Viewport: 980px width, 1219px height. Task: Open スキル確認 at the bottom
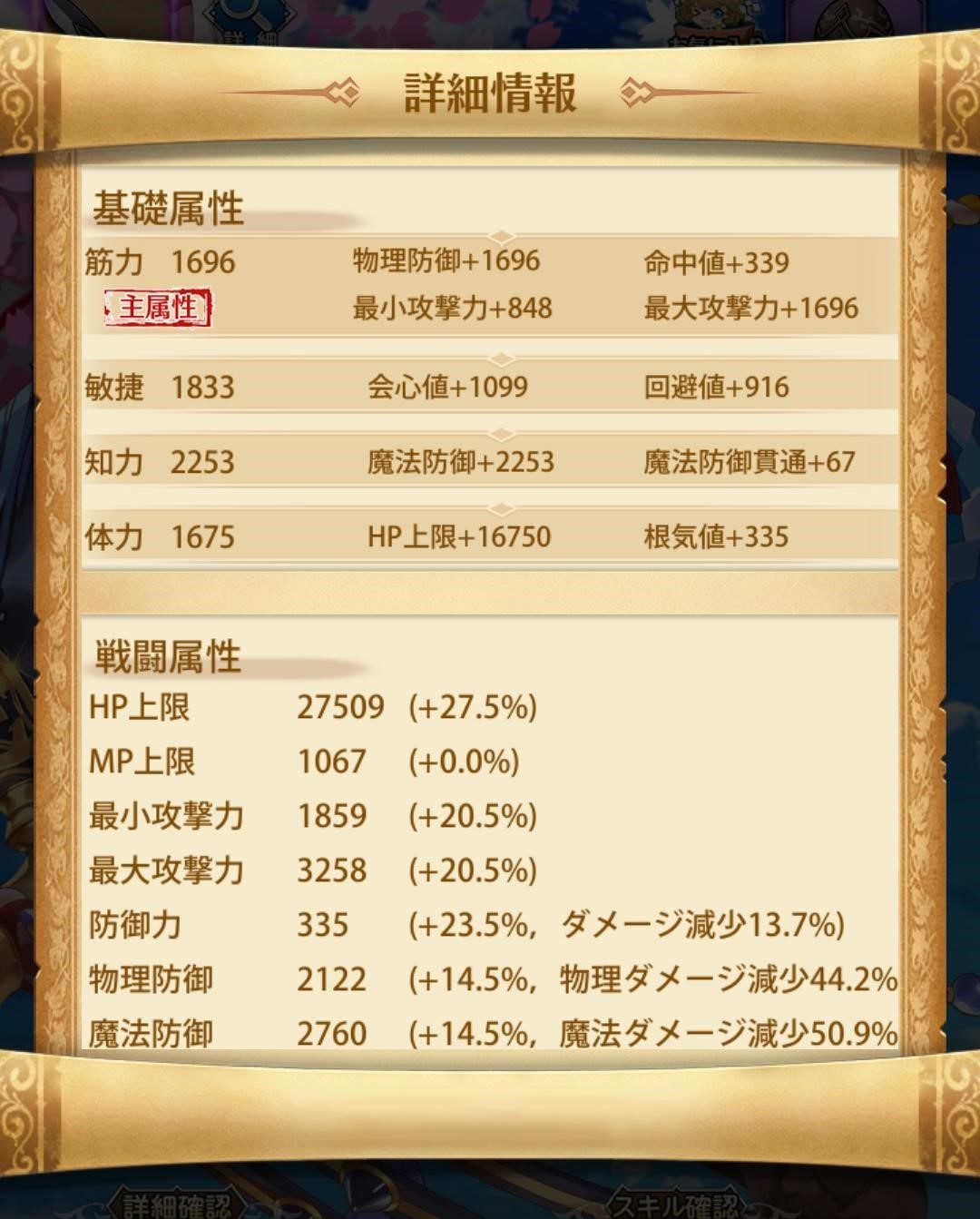point(676,1204)
